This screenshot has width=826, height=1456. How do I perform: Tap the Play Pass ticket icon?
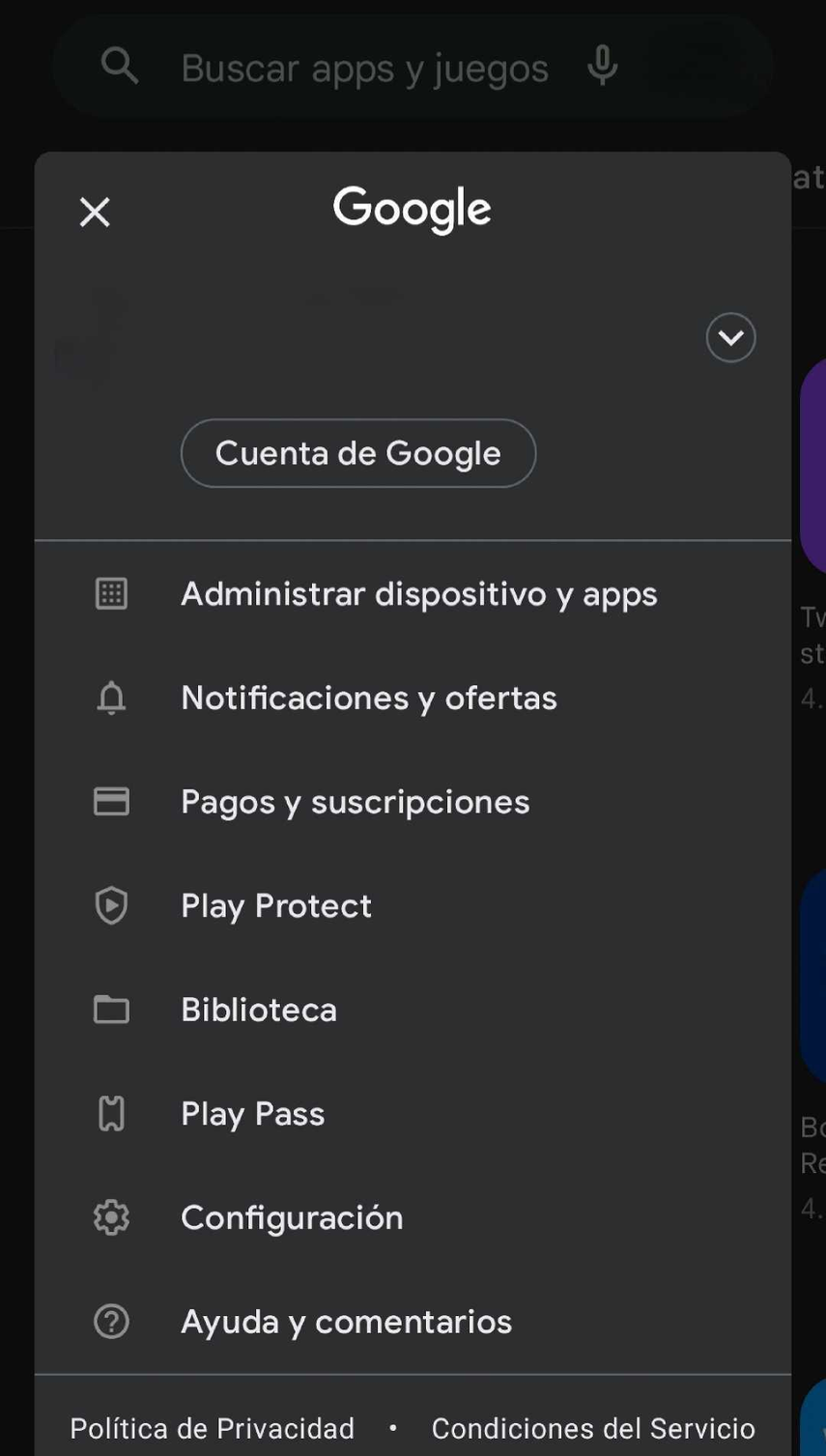[x=111, y=1113]
